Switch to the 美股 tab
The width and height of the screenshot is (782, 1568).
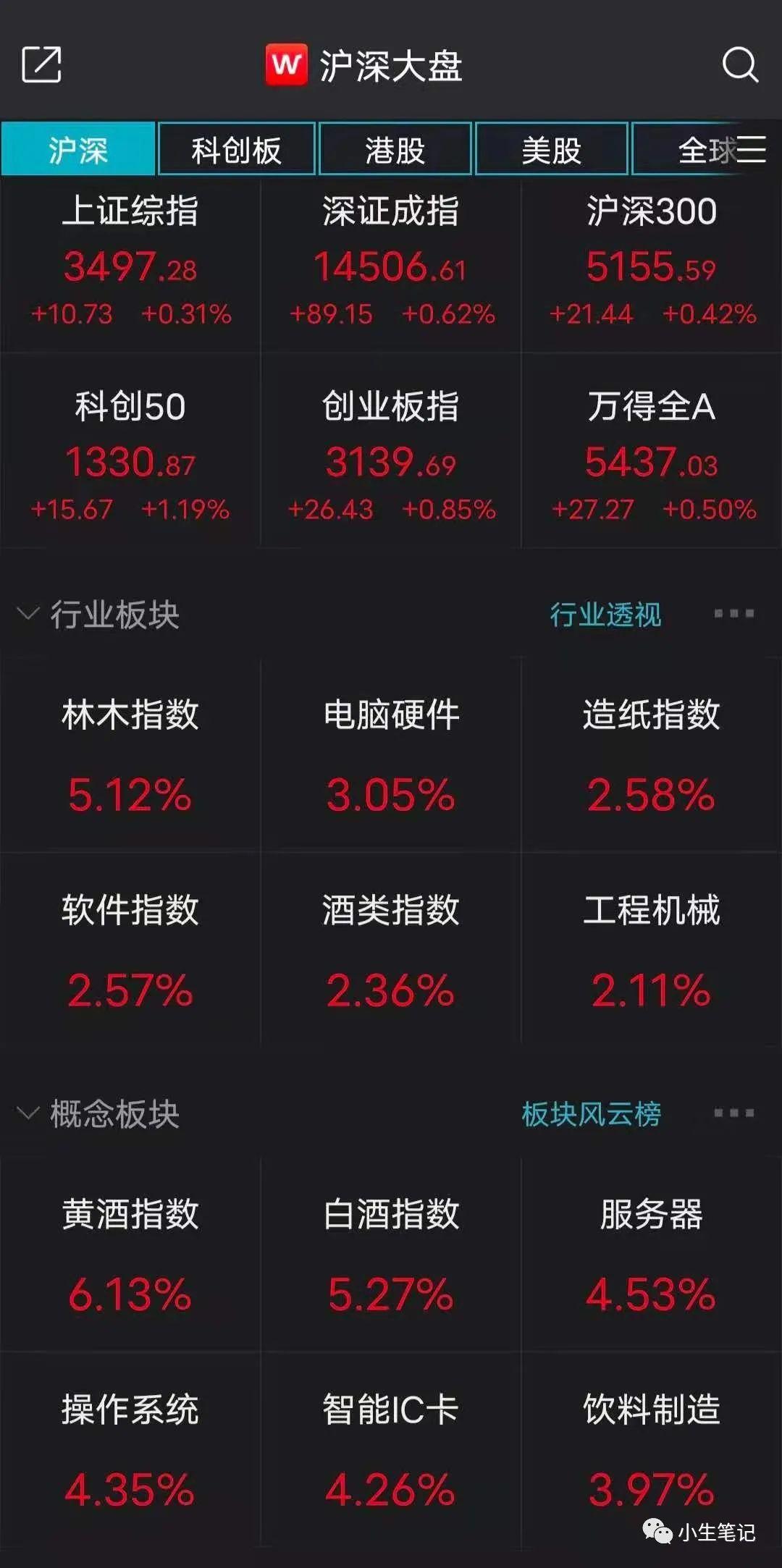click(551, 150)
